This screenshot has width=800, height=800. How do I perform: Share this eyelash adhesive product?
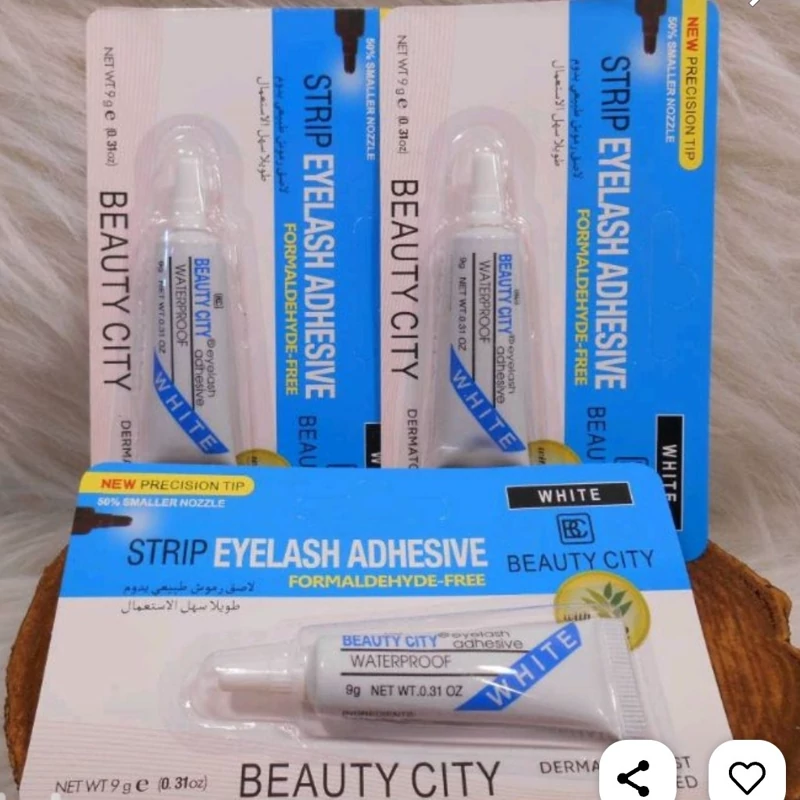pos(634,776)
